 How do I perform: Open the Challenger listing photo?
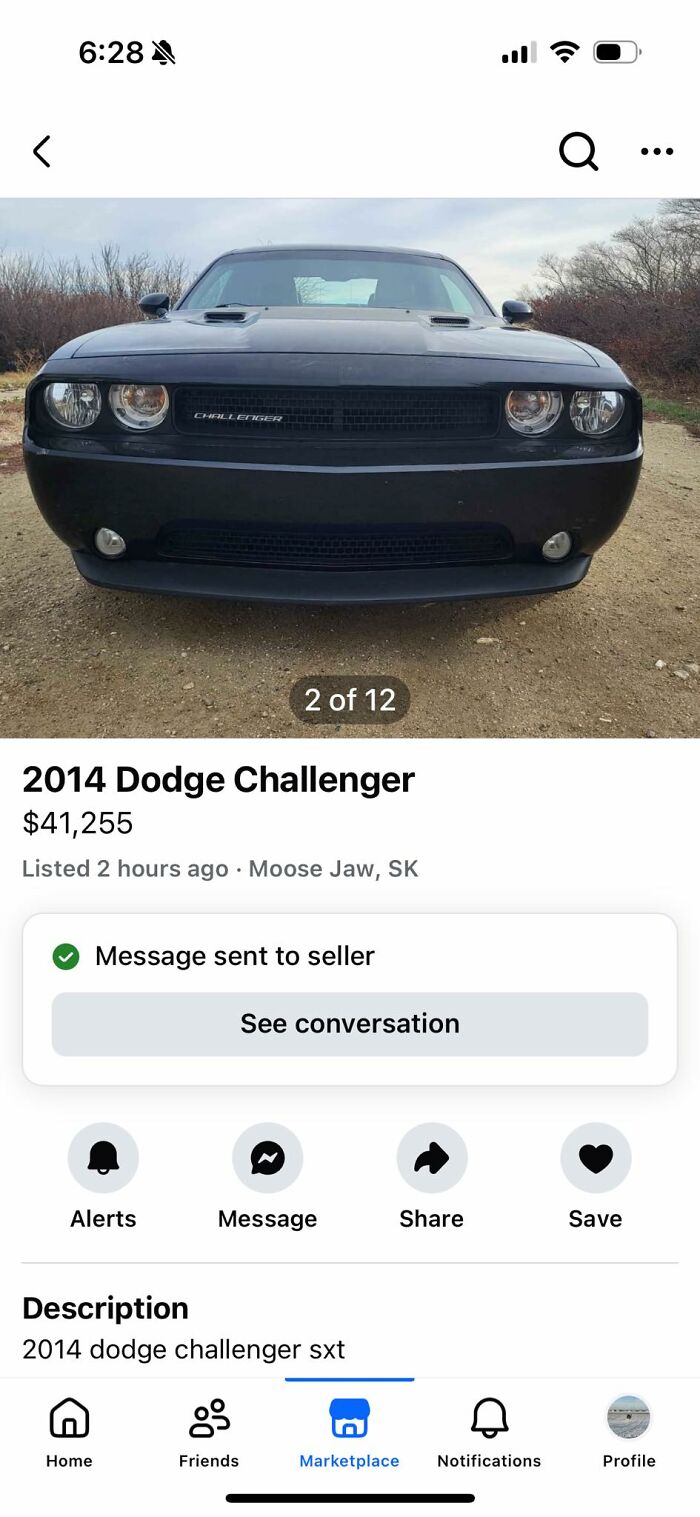click(x=350, y=467)
